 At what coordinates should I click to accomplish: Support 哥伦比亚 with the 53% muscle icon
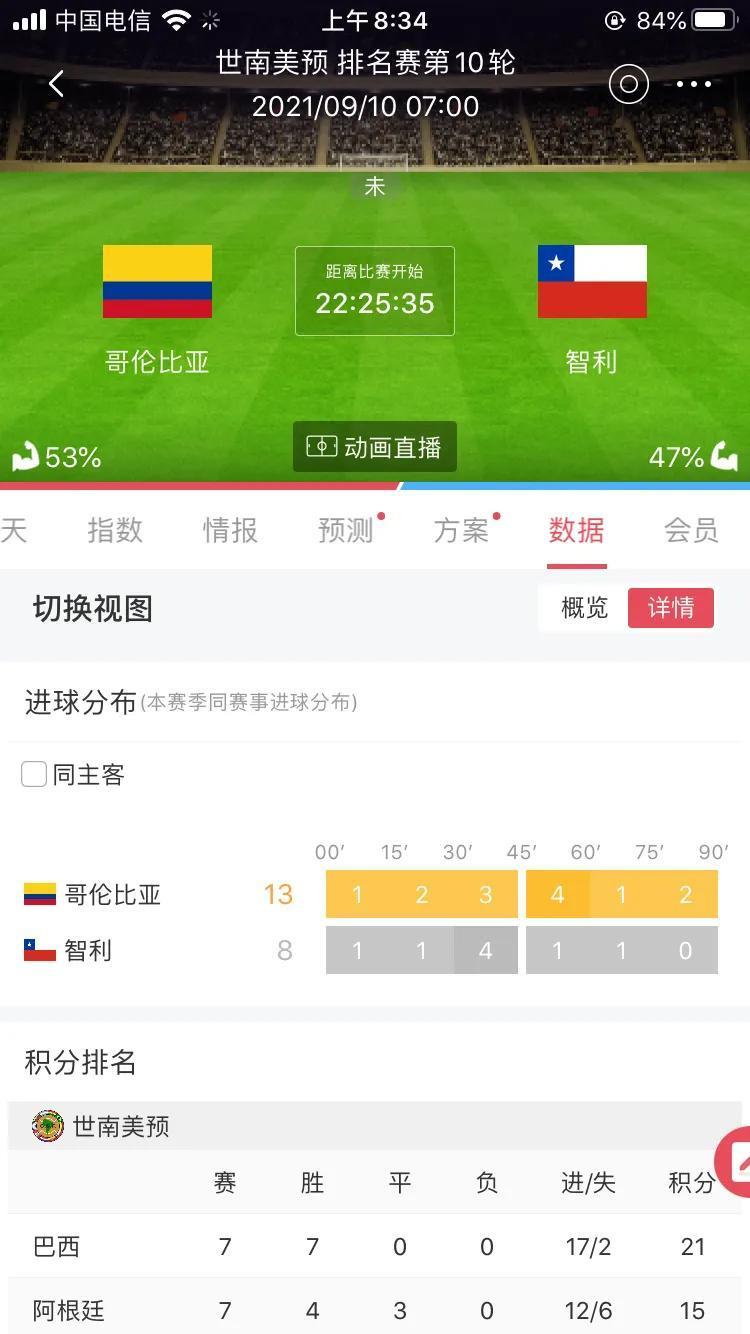coord(26,457)
